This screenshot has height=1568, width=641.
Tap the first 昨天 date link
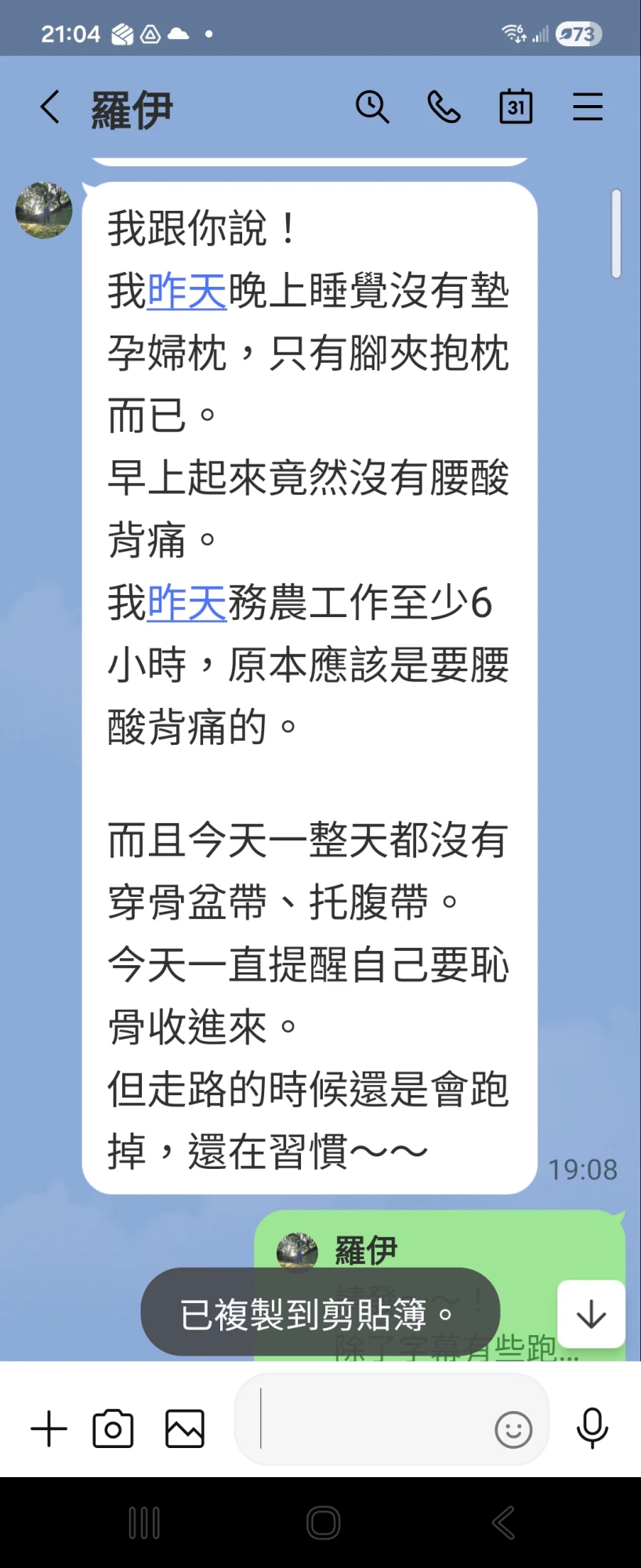(x=187, y=291)
